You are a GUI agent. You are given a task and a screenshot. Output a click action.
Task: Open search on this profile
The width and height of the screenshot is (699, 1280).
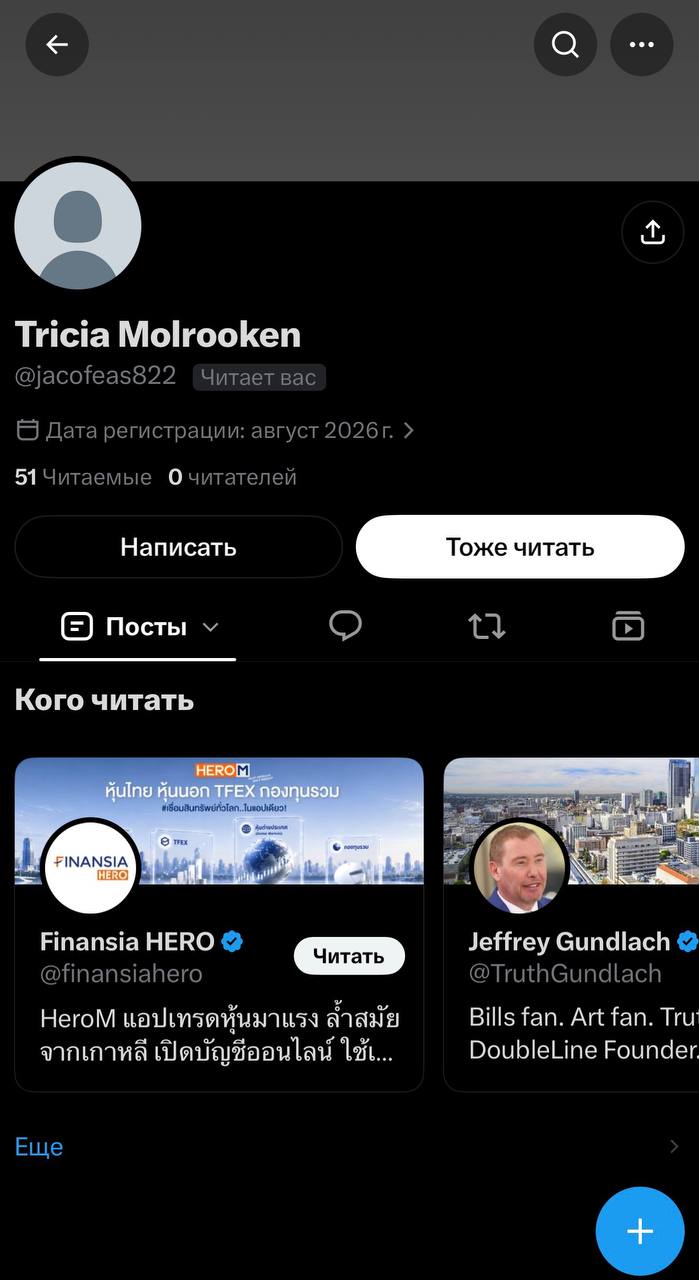pos(565,45)
